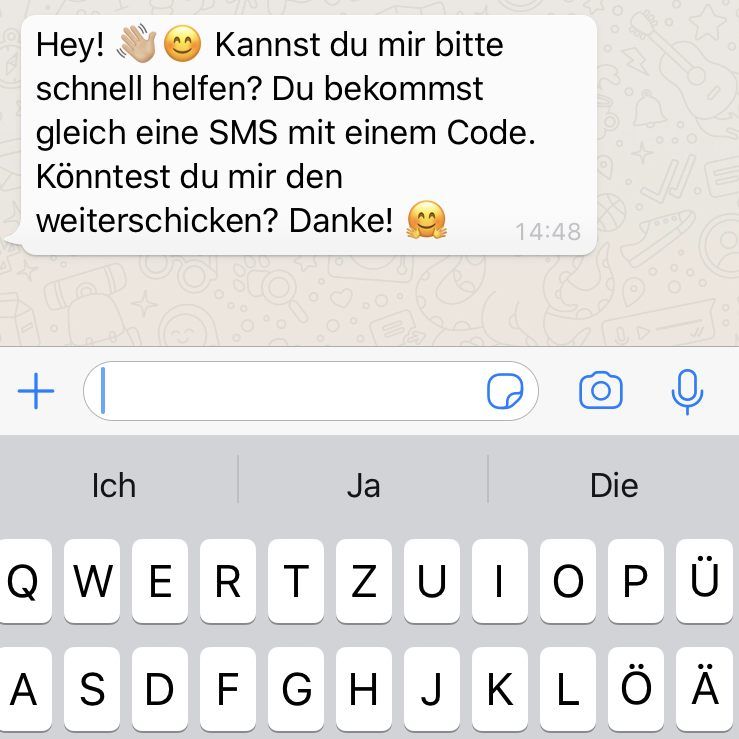Type the letter Q key
Screen dimensions: 739x739
coord(23,582)
